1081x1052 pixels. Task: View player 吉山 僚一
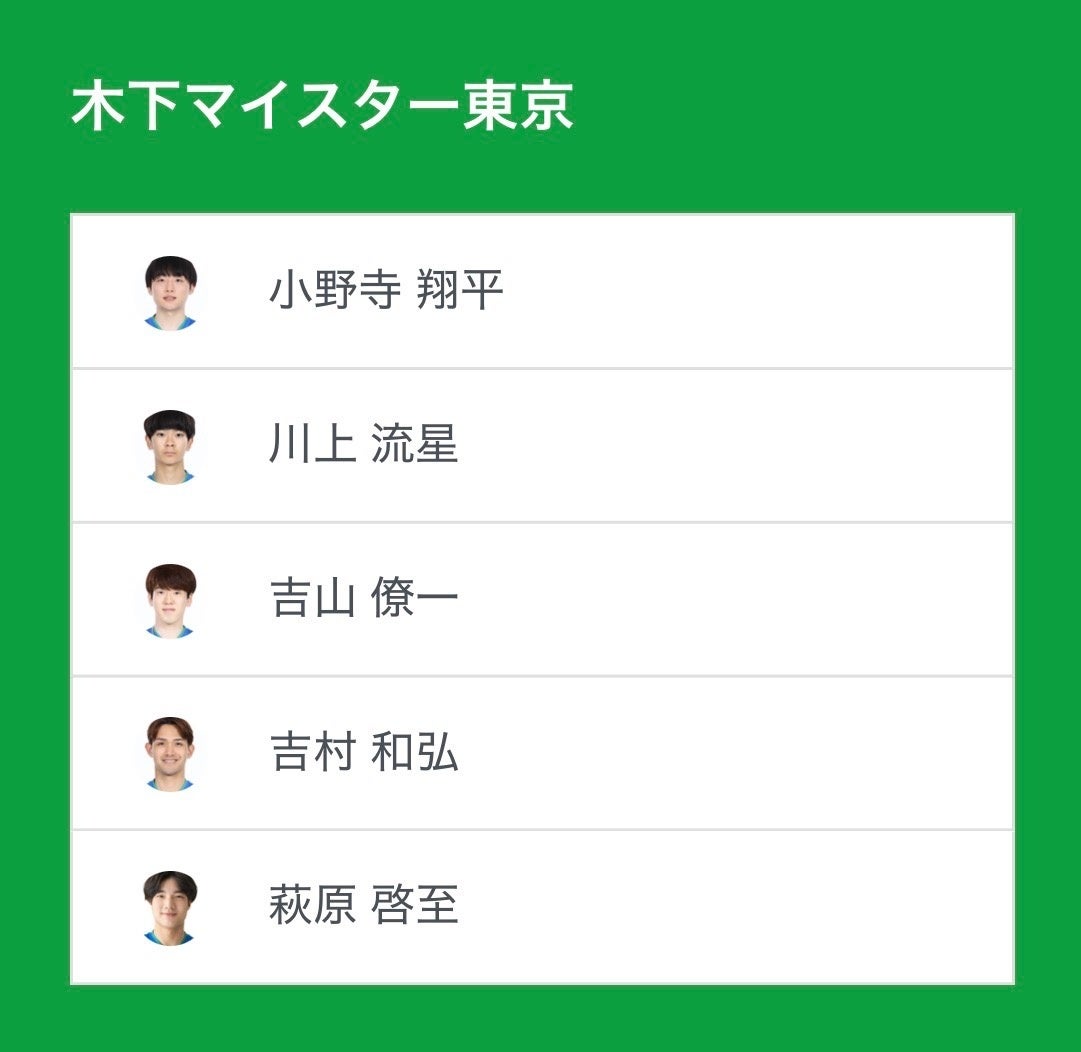point(364,599)
